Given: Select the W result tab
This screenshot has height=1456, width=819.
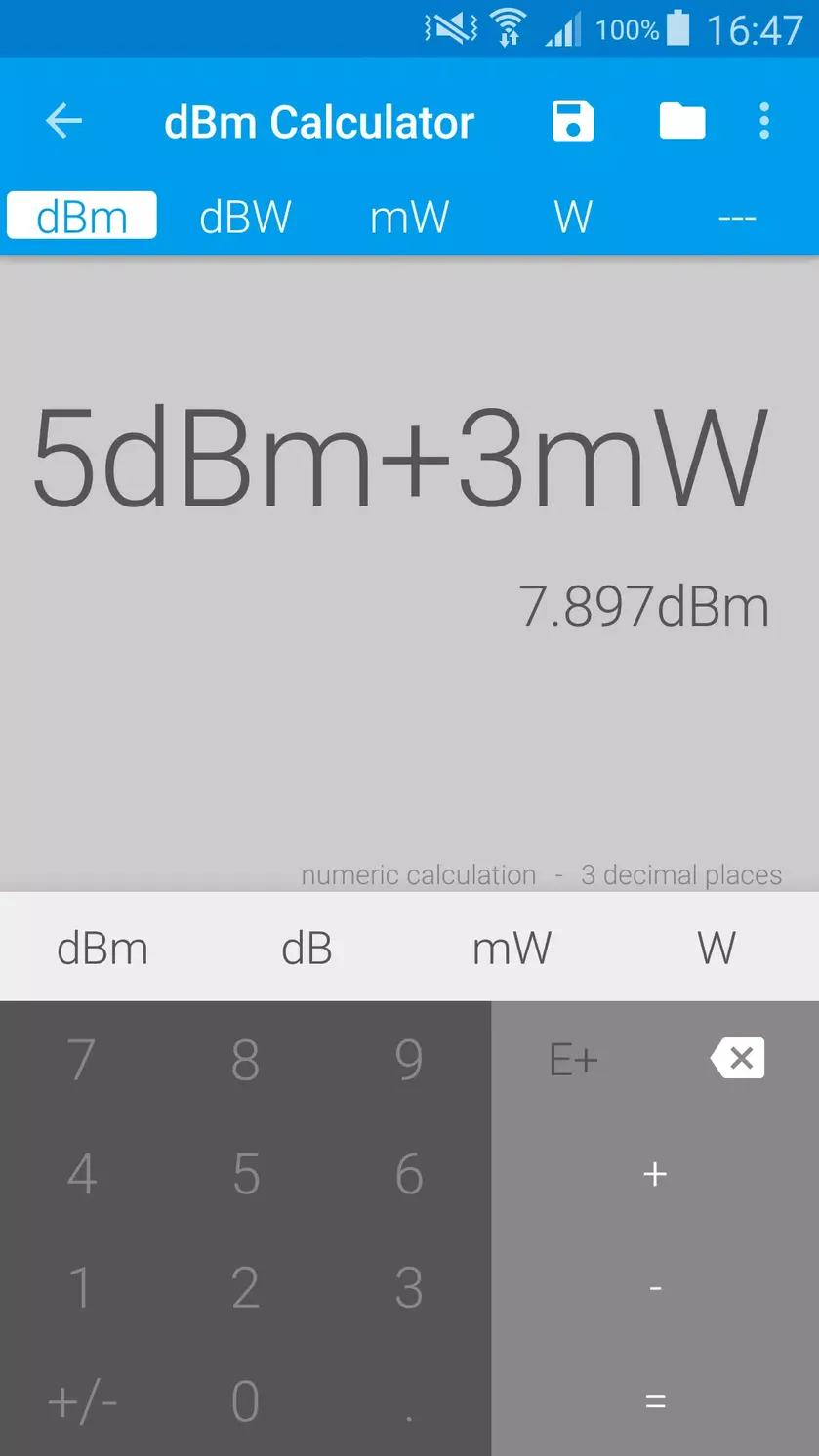Looking at the screenshot, I should (573, 217).
